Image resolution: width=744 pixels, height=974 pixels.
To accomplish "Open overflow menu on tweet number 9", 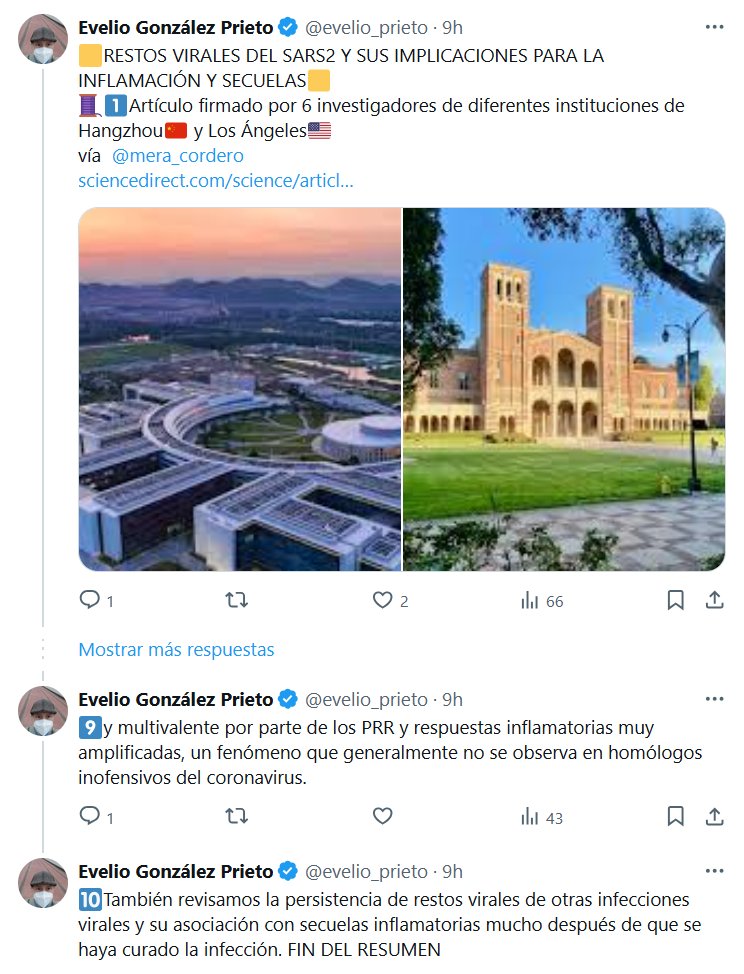I will pos(714,699).
